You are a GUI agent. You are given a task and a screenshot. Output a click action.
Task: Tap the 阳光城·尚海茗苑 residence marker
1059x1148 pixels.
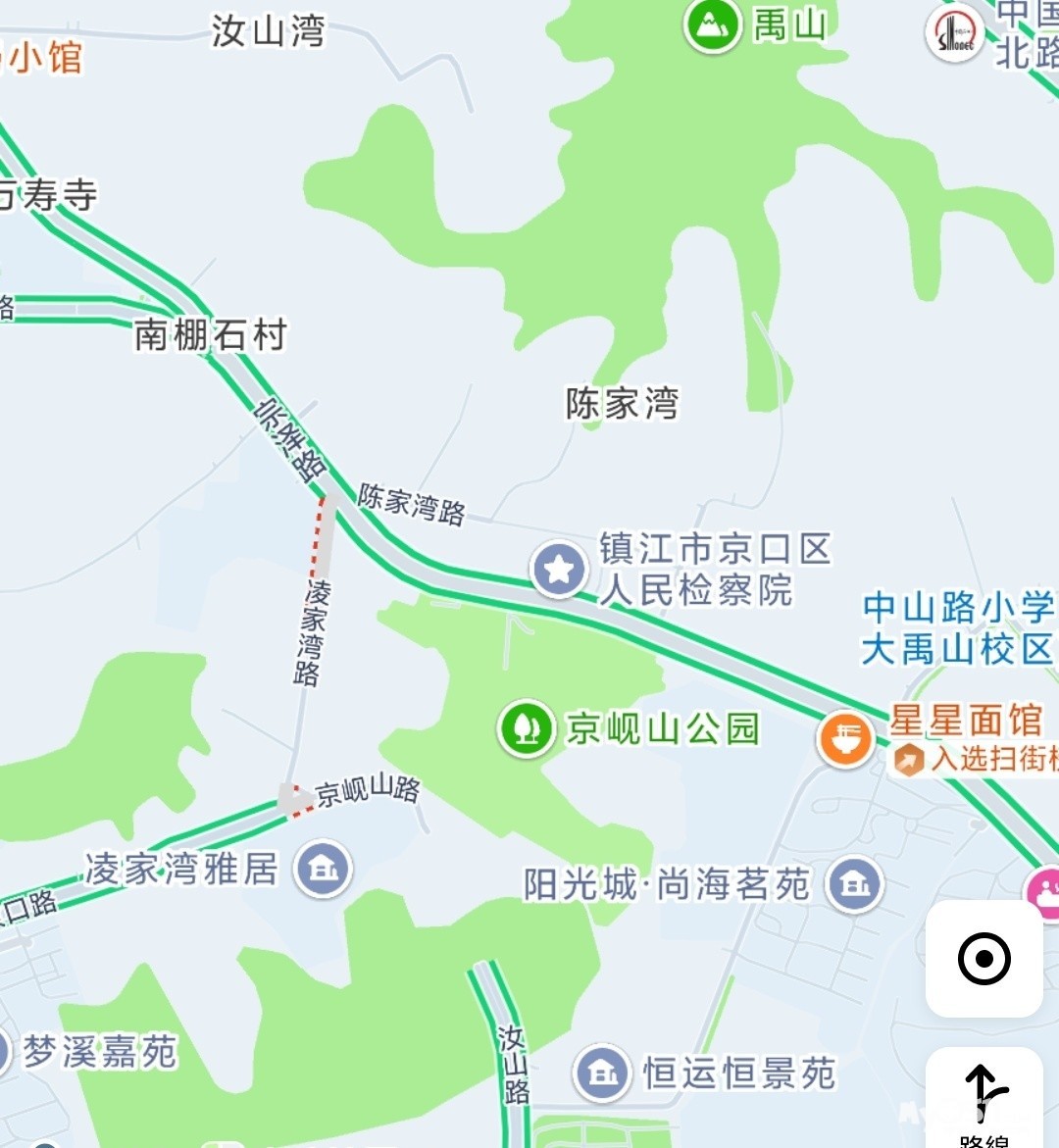(x=855, y=884)
